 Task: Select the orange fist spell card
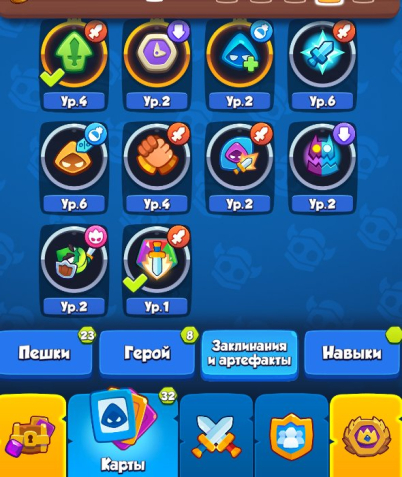pos(156,168)
